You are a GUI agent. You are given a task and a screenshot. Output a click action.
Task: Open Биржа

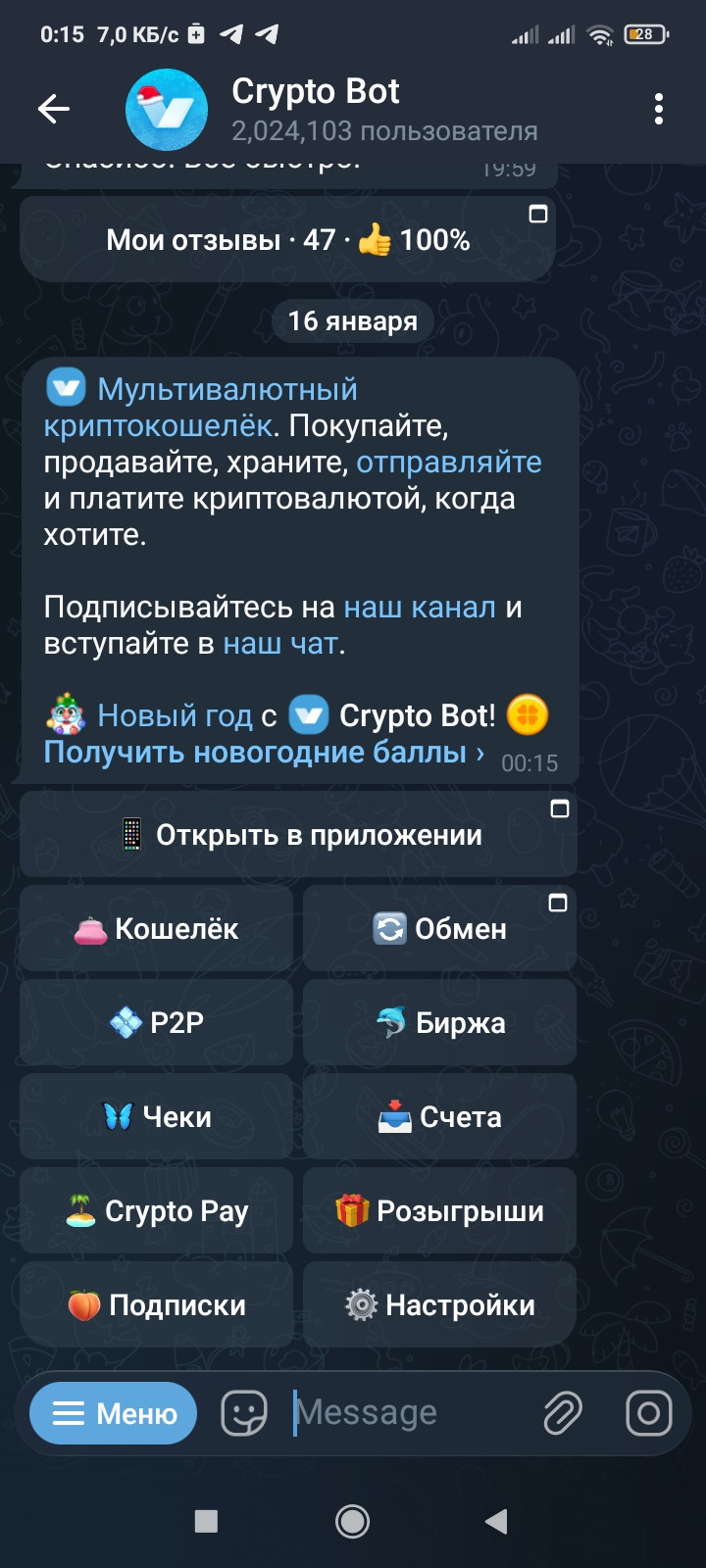(439, 1023)
